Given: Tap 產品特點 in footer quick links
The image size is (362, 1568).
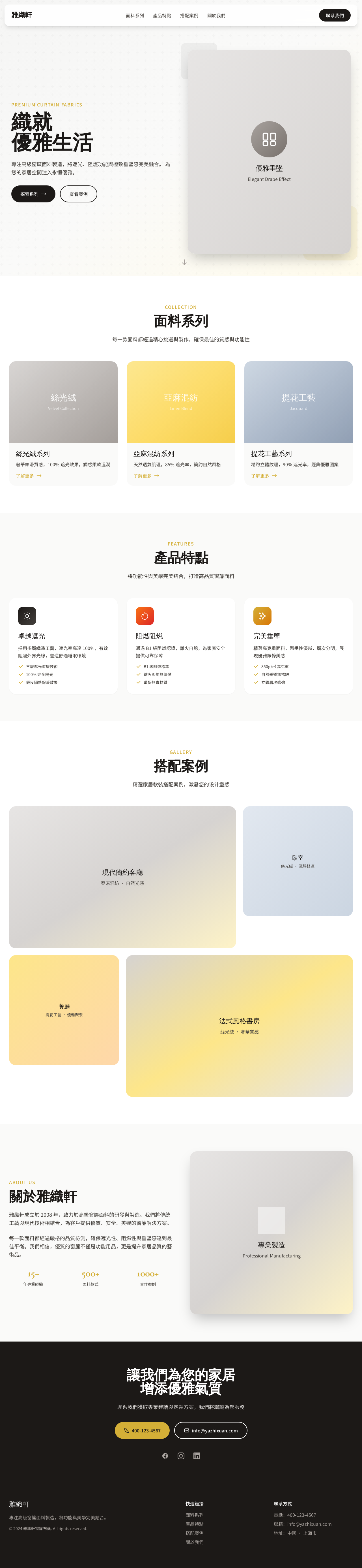Looking at the screenshot, I should click(x=195, y=1524).
